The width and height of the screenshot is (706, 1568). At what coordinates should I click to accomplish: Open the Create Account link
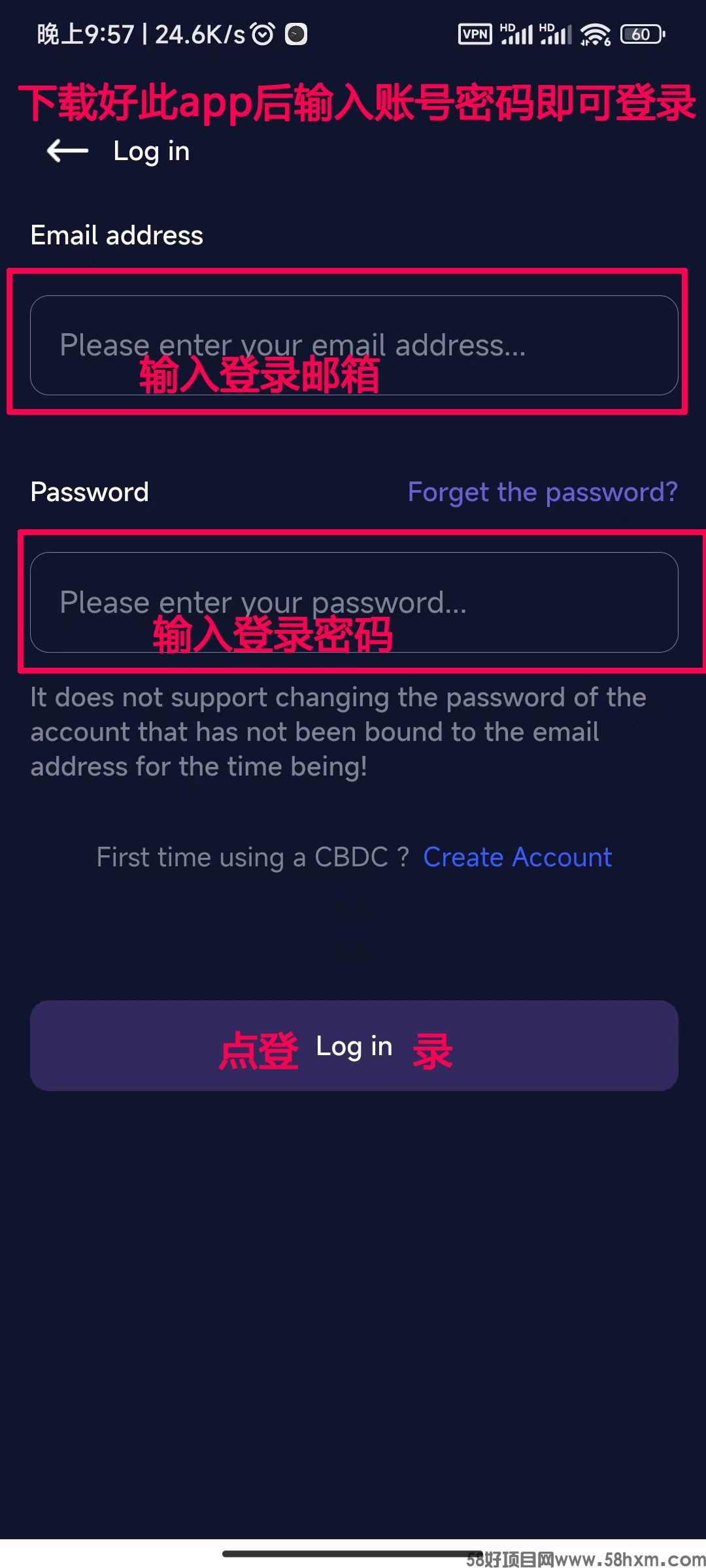click(517, 857)
